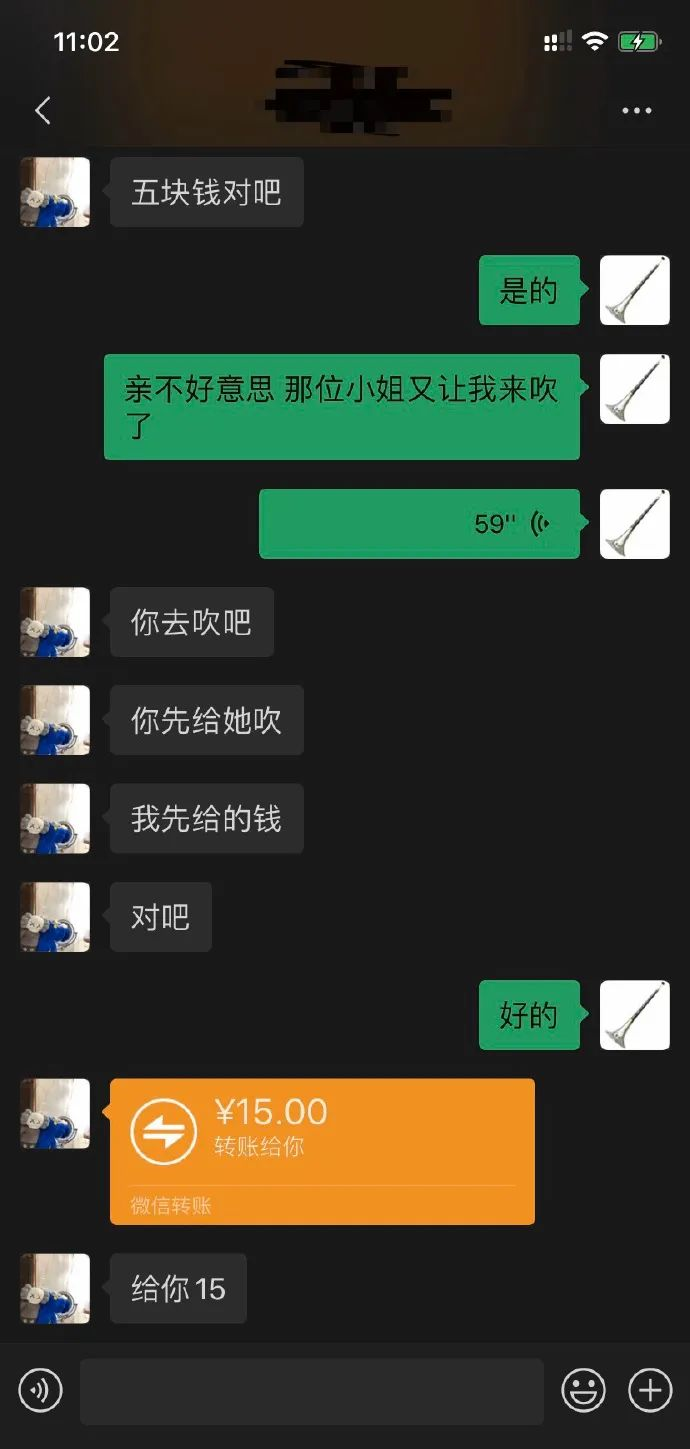The image size is (690, 1449).
Task: Open the ¥15.00 WeChat transfer
Action: pyautogui.click(x=322, y=1150)
